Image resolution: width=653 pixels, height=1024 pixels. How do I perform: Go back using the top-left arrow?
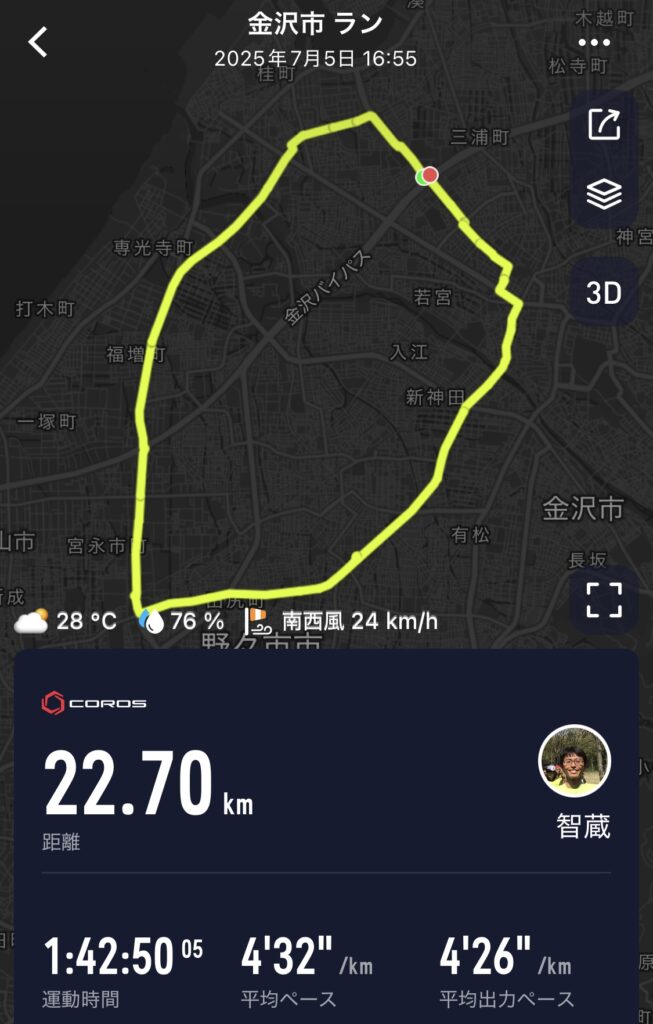point(38,42)
